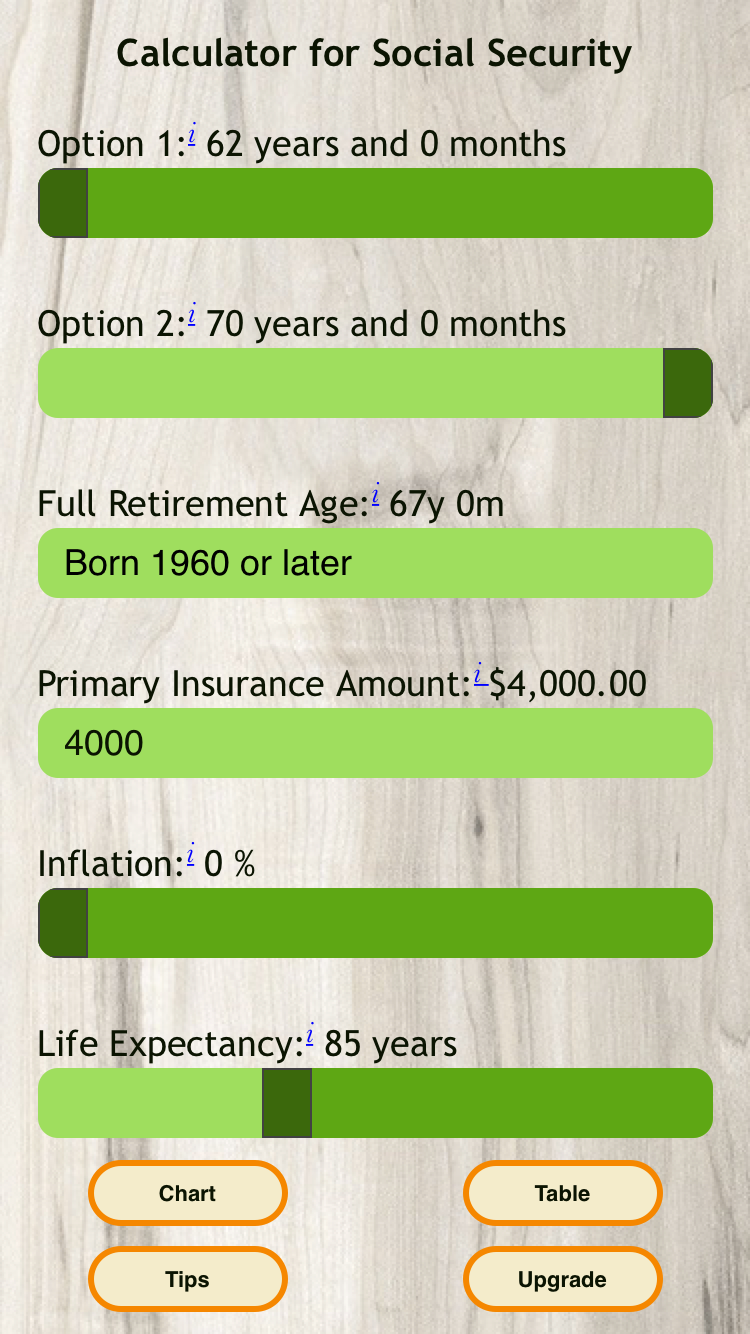Open the info link next to Option 2
The height and width of the screenshot is (1334, 750).
click(x=192, y=319)
